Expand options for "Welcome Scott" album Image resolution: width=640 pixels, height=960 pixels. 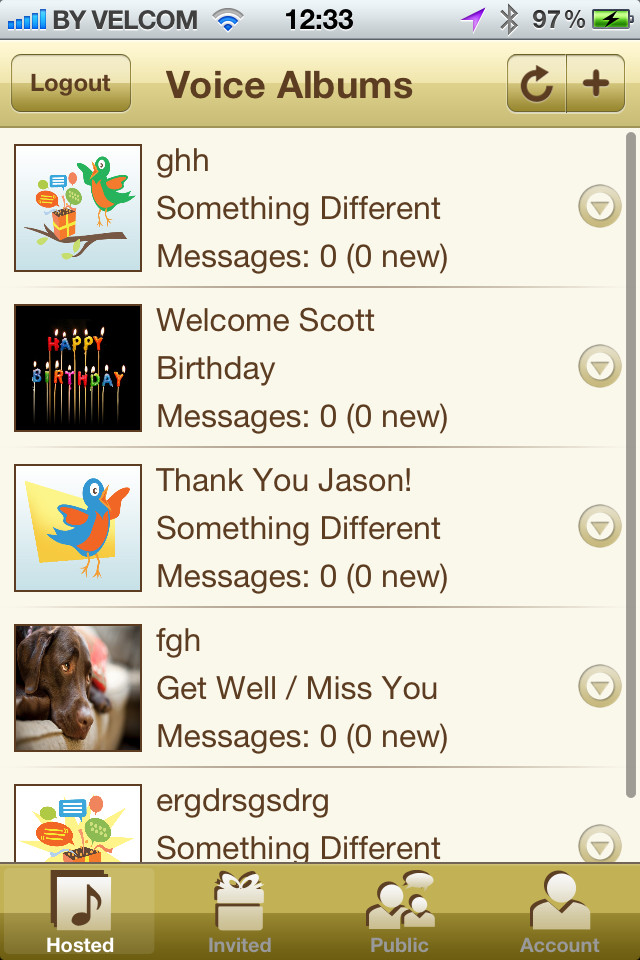tap(599, 367)
